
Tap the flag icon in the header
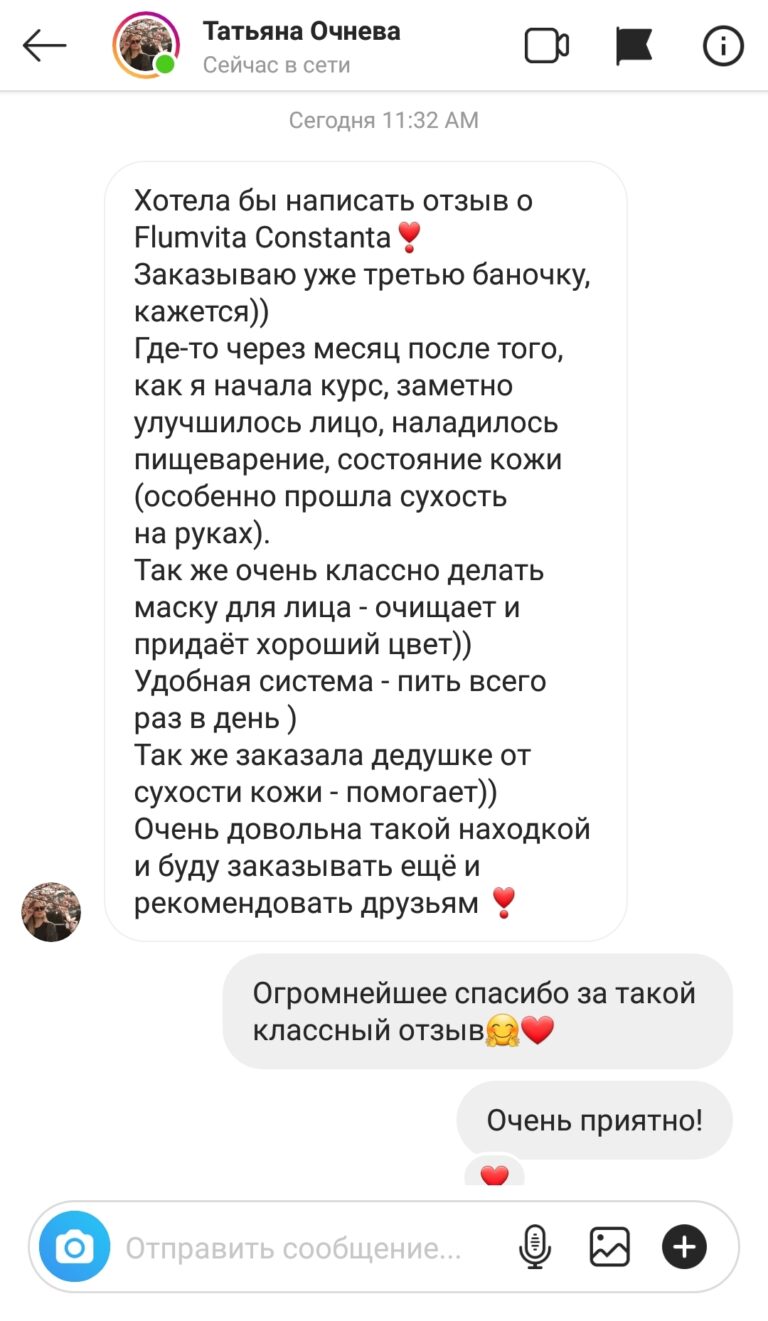click(x=634, y=46)
